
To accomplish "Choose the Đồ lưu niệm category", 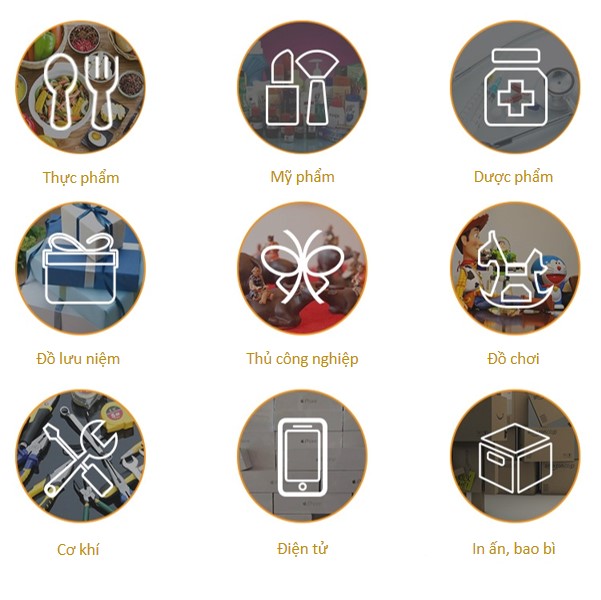I will click(x=81, y=269).
